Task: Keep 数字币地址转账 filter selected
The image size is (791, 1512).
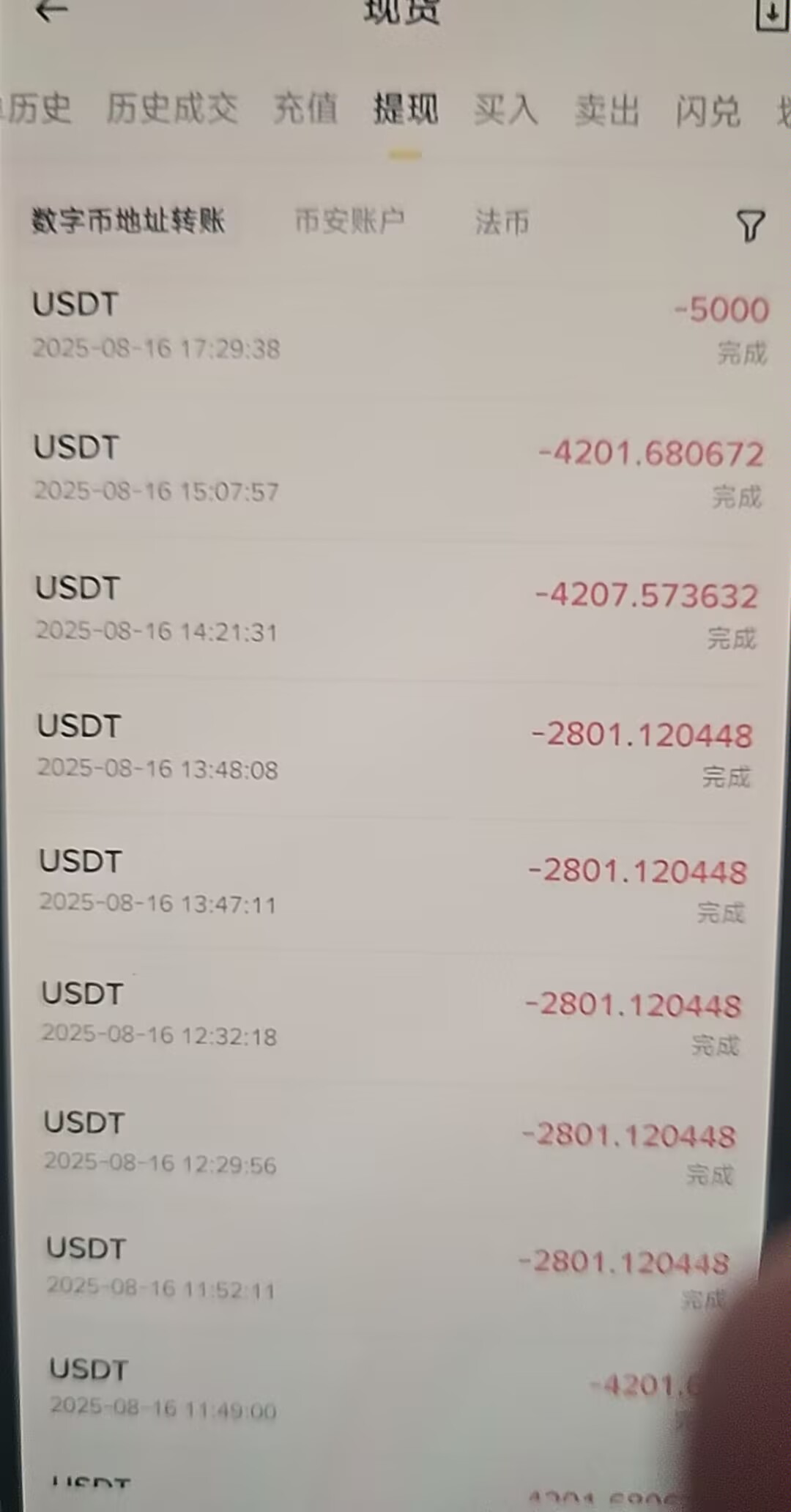Action: (x=129, y=220)
